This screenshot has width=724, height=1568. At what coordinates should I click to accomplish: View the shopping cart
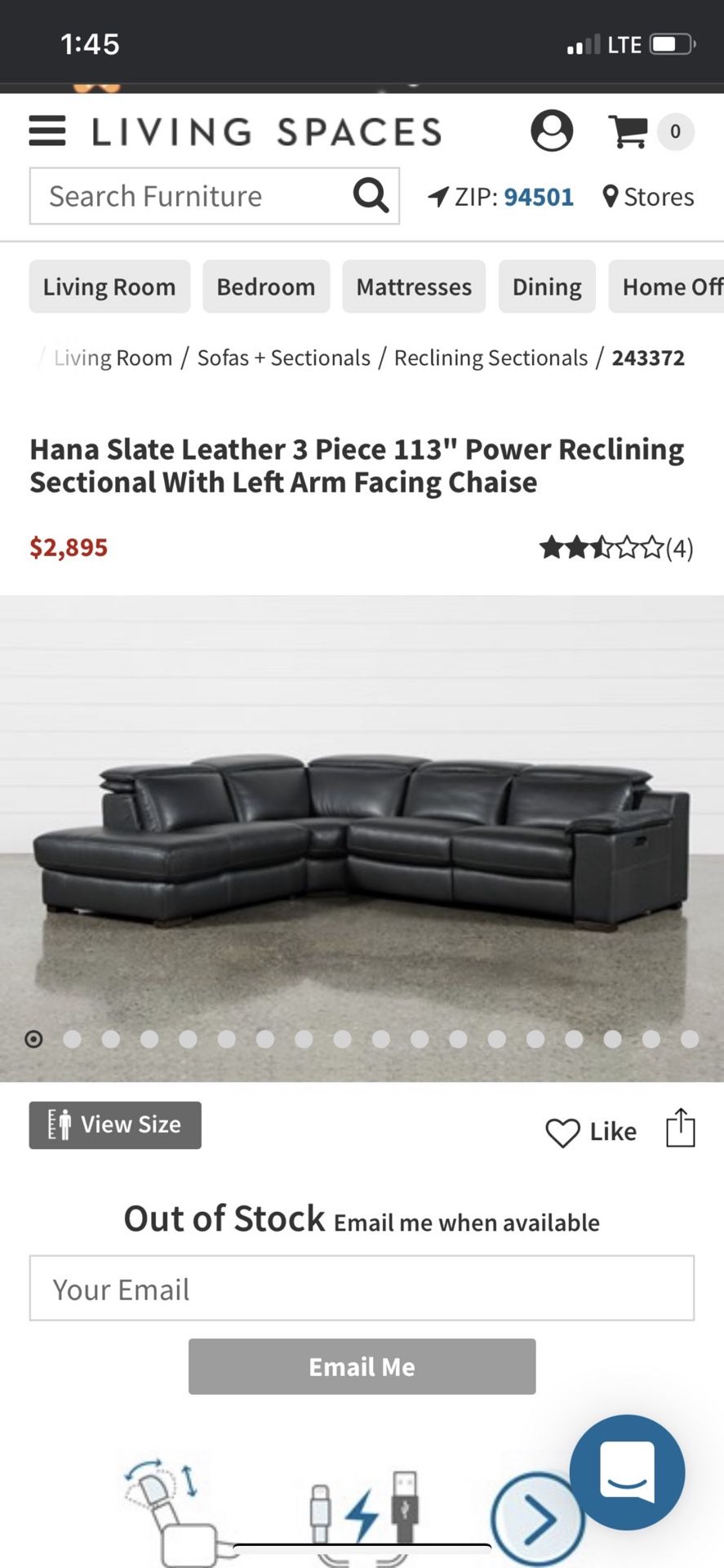coord(629,131)
